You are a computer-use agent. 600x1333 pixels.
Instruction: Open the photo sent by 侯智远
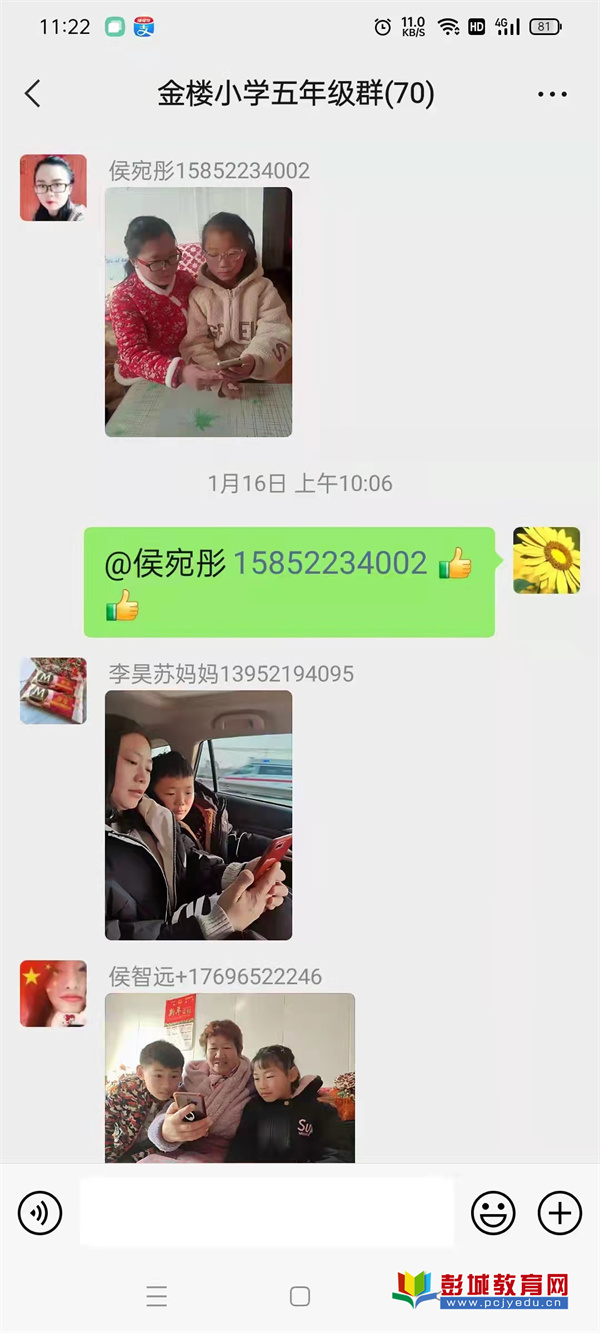click(x=229, y=1078)
